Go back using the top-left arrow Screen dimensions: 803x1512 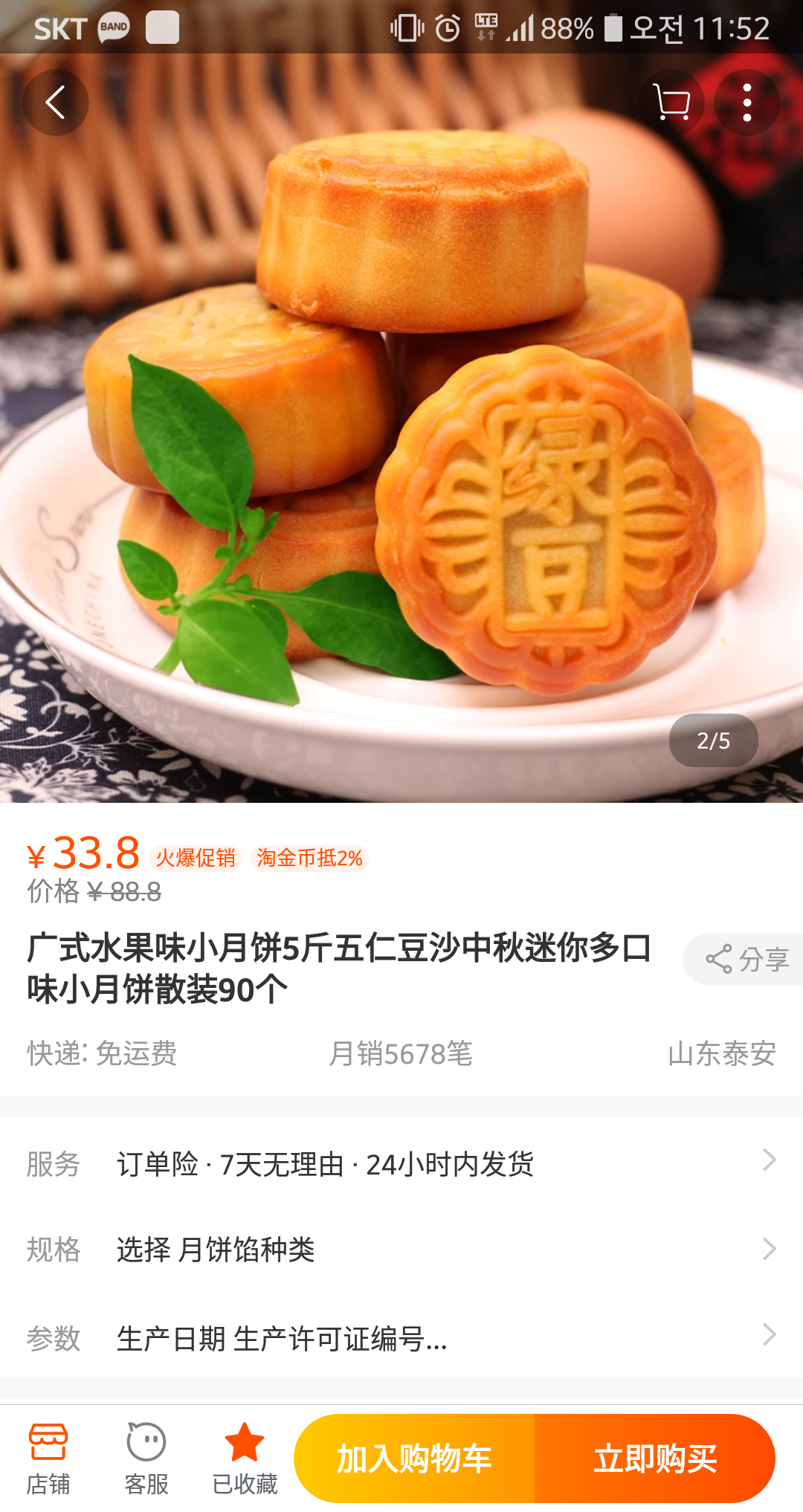click(x=56, y=103)
